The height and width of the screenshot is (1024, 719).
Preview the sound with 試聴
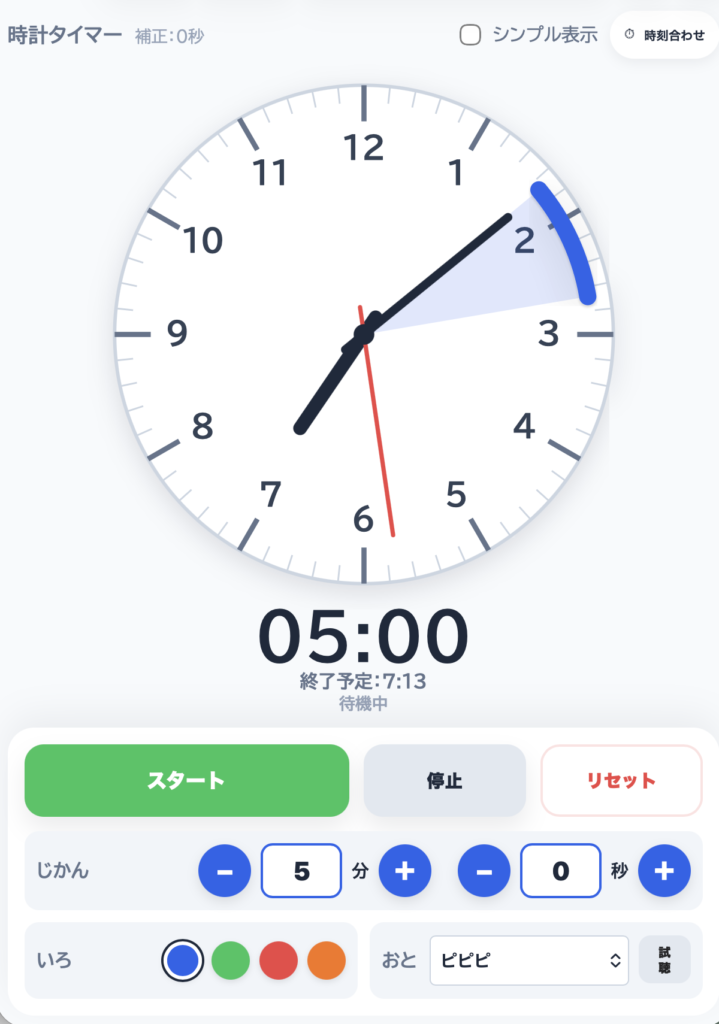coord(664,960)
